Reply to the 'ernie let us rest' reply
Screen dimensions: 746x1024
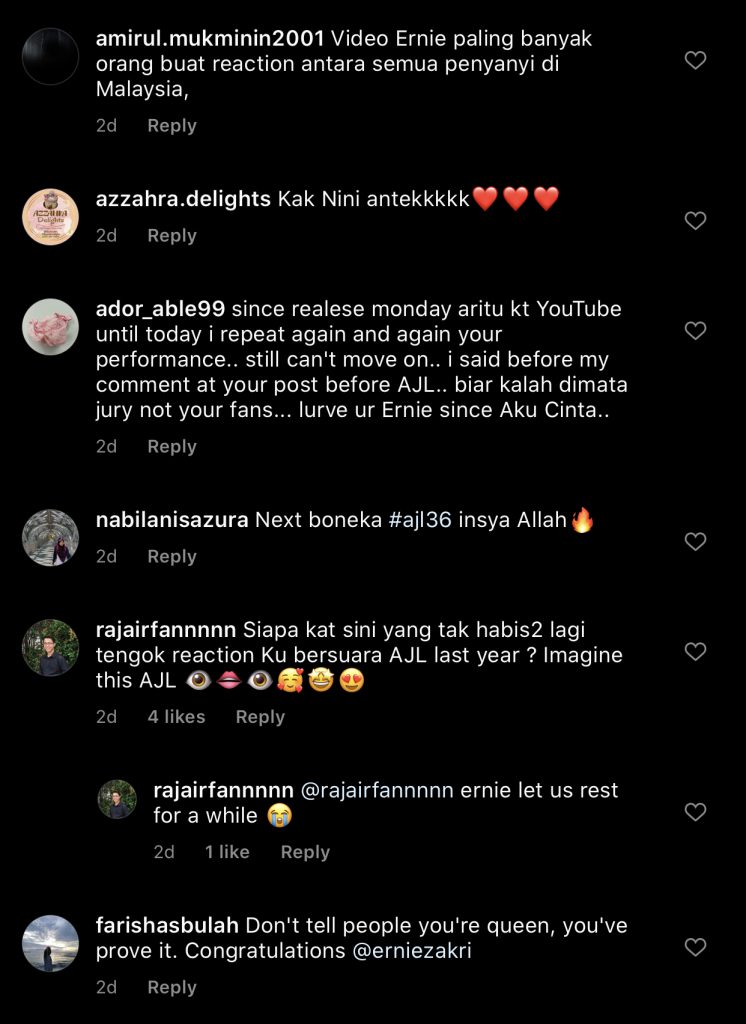305,852
